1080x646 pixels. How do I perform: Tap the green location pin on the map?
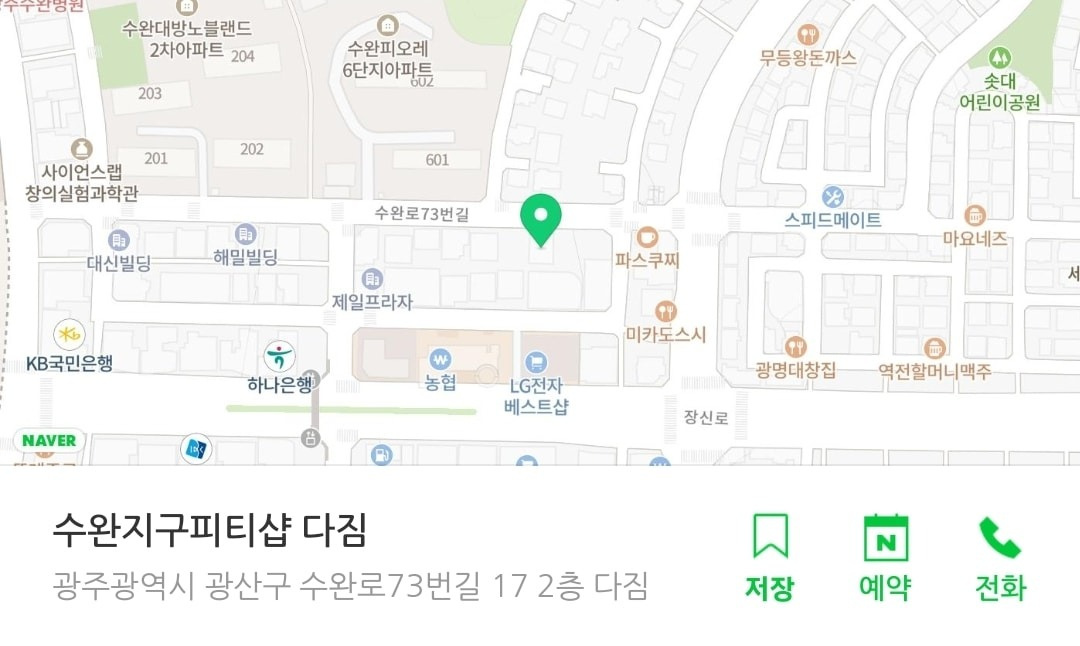pyautogui.click(x=541, y=218)
